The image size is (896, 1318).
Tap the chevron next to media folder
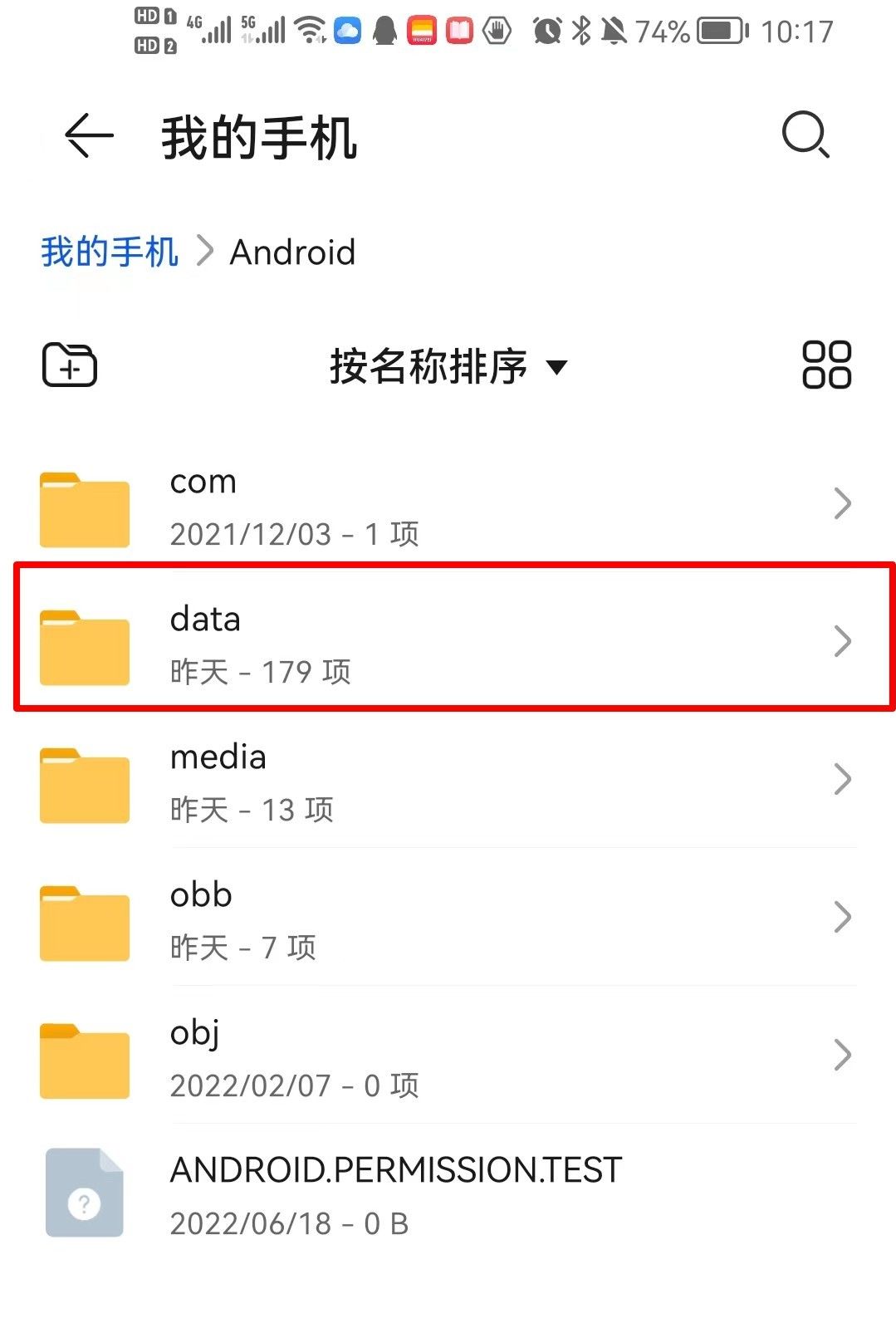coord(844,779)
